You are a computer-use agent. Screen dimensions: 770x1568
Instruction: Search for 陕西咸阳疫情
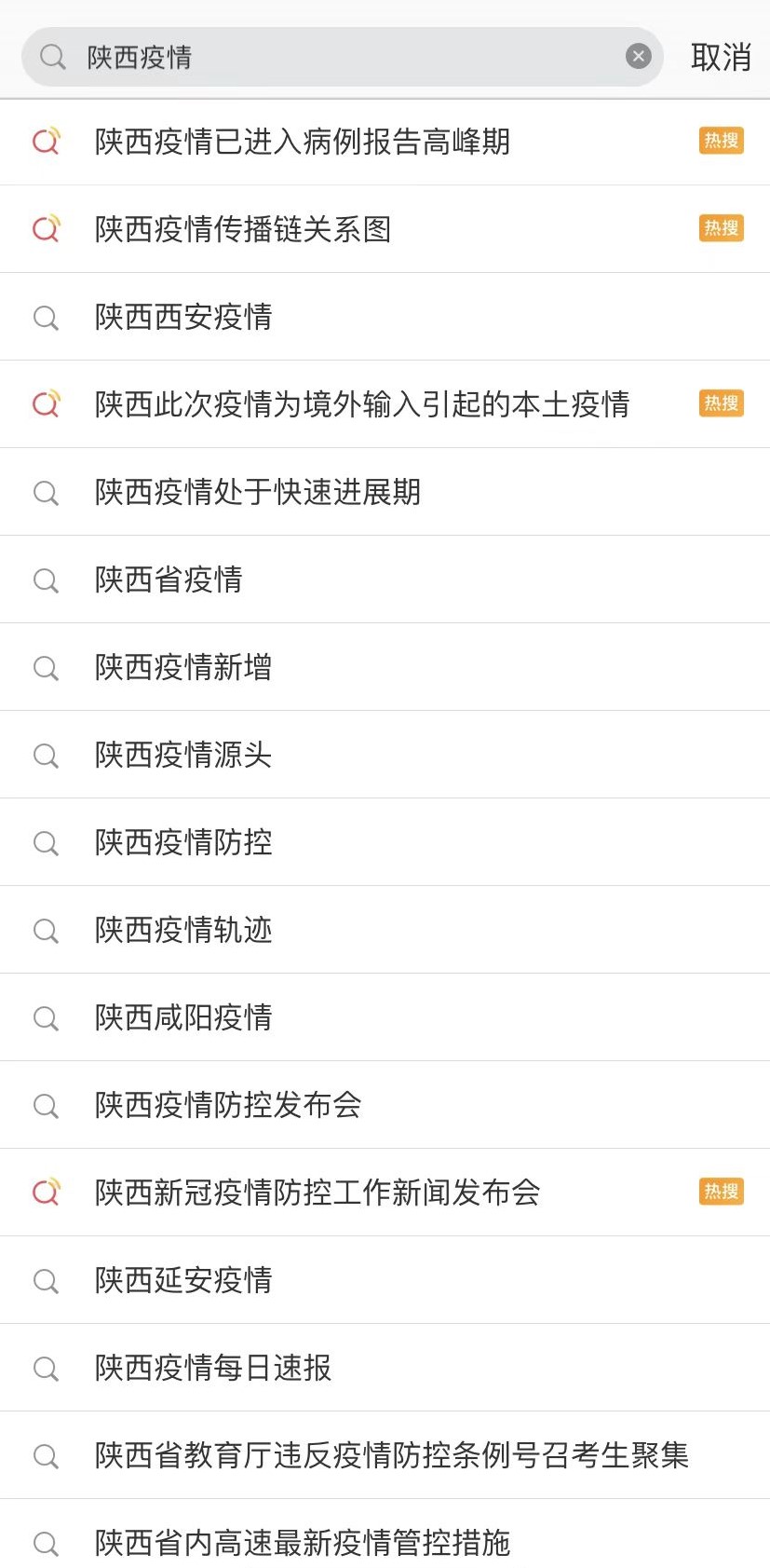point(183,1017)
